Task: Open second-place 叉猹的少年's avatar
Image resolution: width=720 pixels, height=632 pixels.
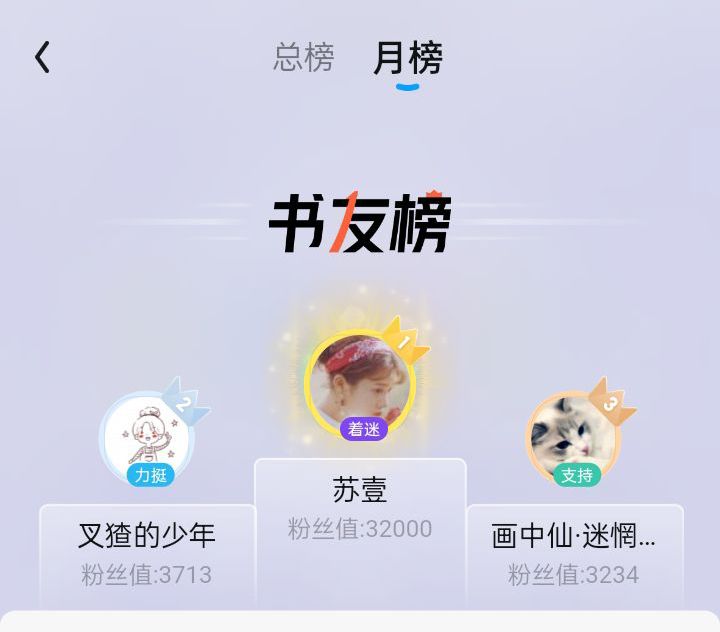Action: click(x=146, y=436)
